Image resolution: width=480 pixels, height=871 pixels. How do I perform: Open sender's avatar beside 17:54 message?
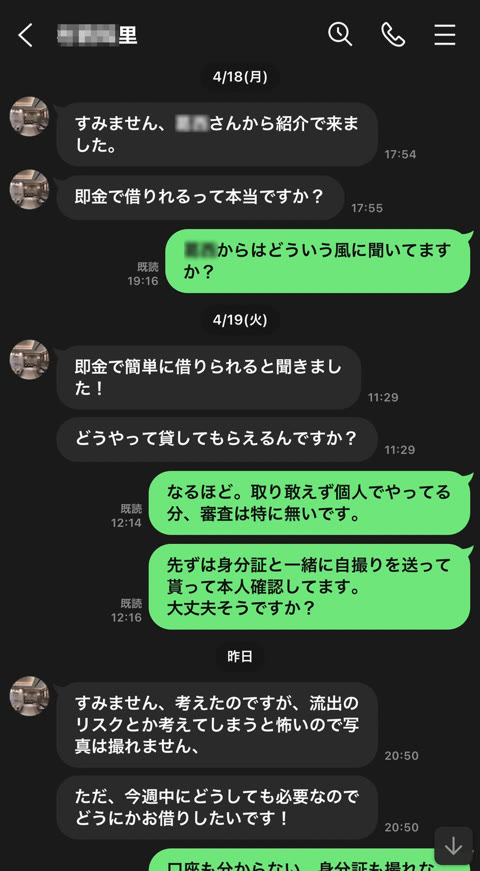coord(29,117)
